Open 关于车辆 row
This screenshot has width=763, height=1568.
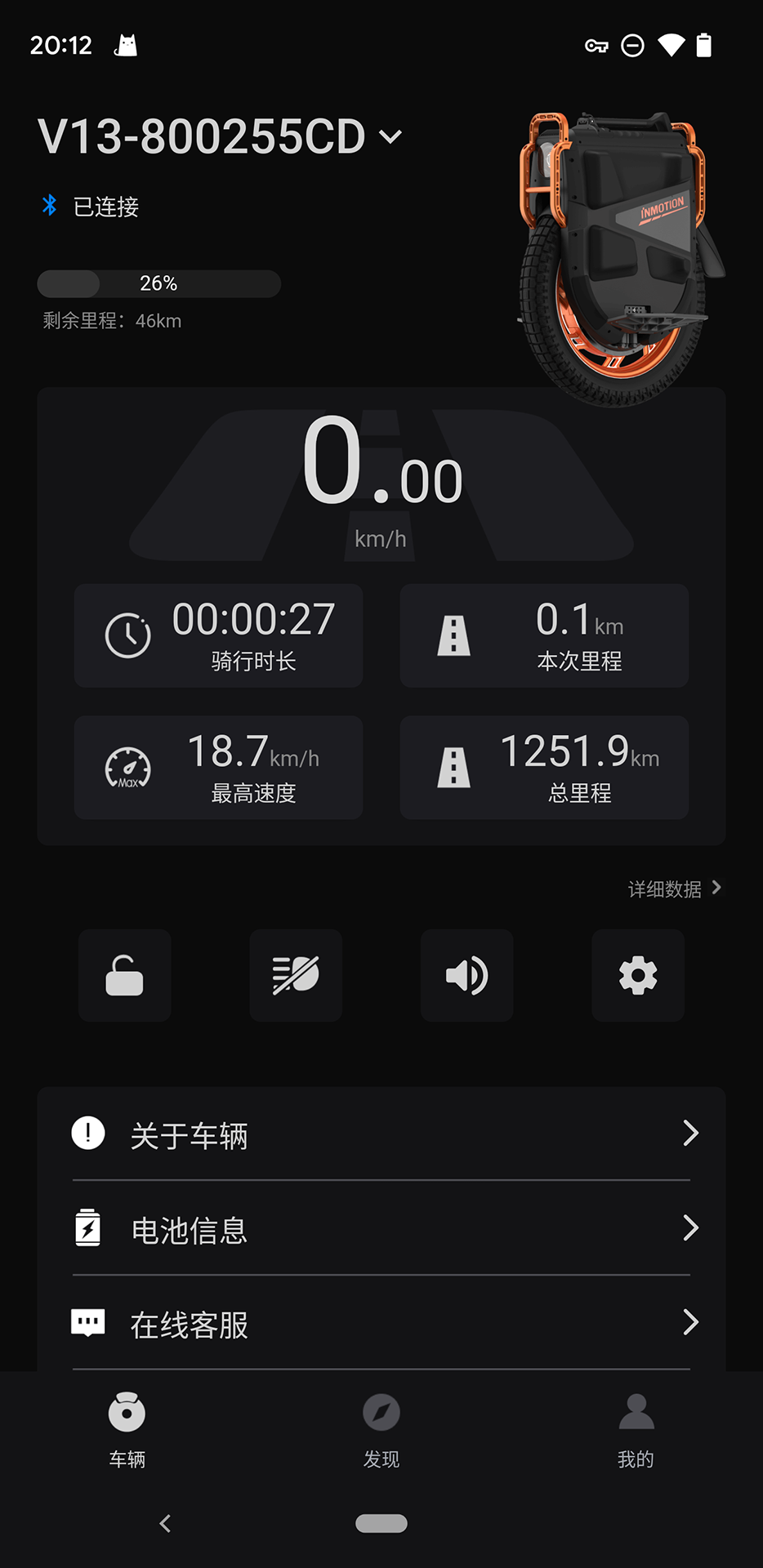coord(381,1134)
